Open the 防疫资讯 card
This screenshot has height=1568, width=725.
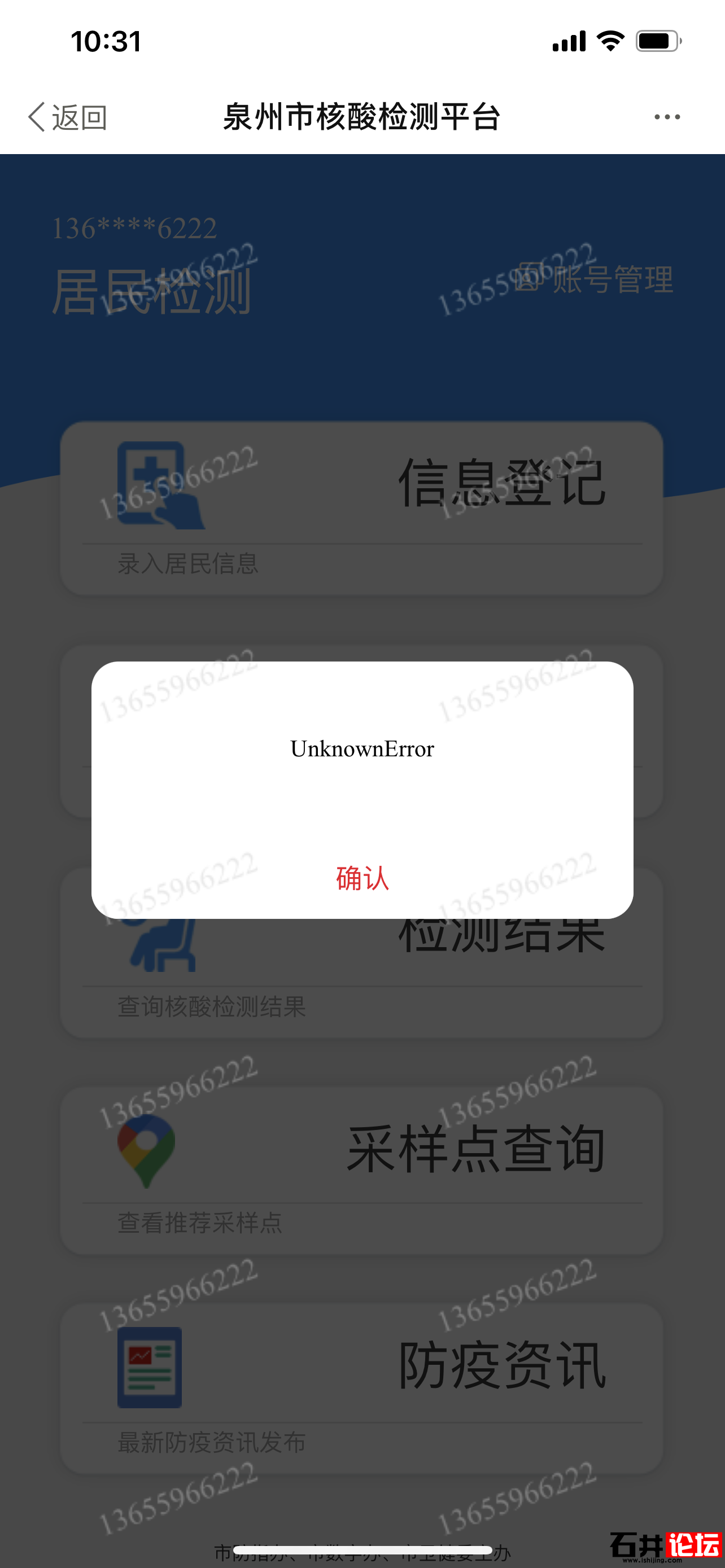coord(361,1388)
